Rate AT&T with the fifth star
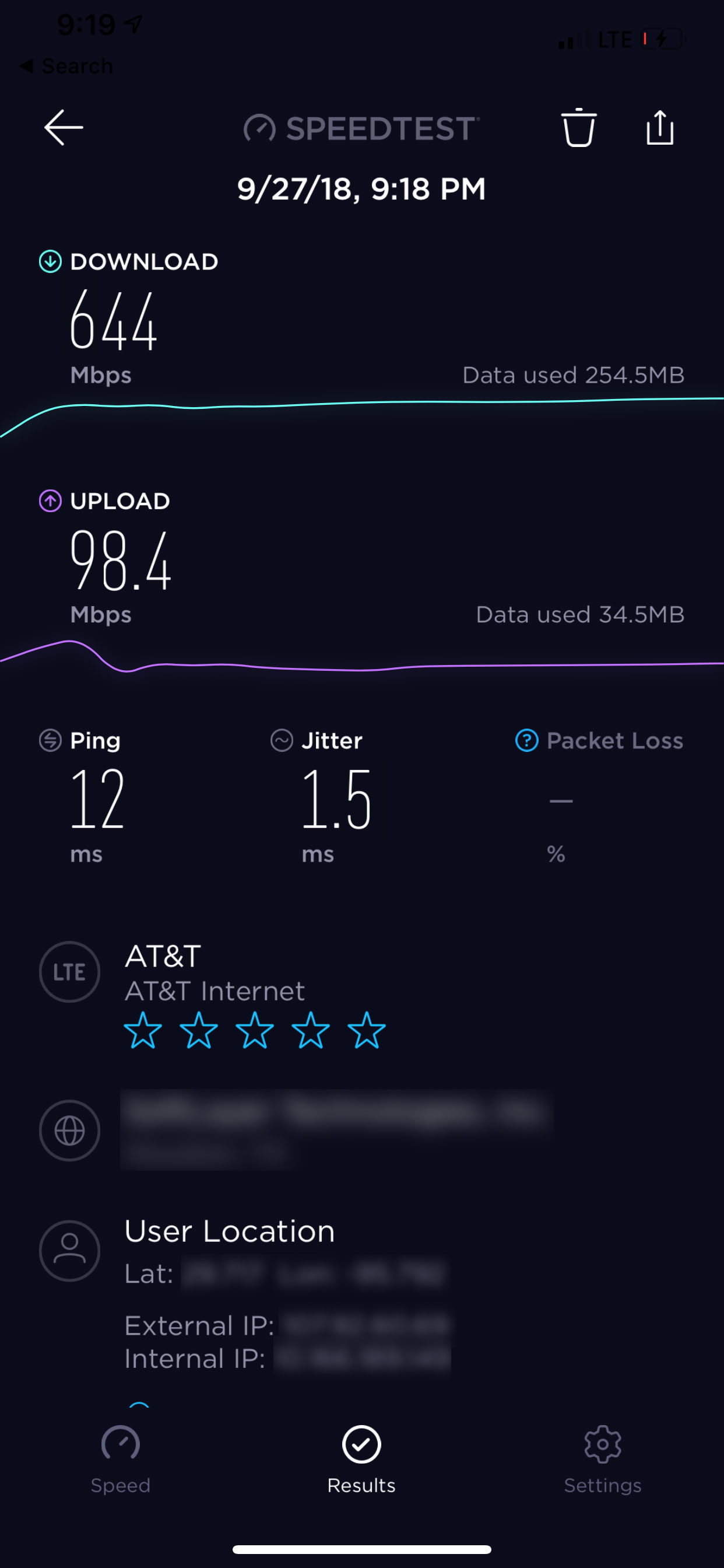 [x=366, y=1030]
